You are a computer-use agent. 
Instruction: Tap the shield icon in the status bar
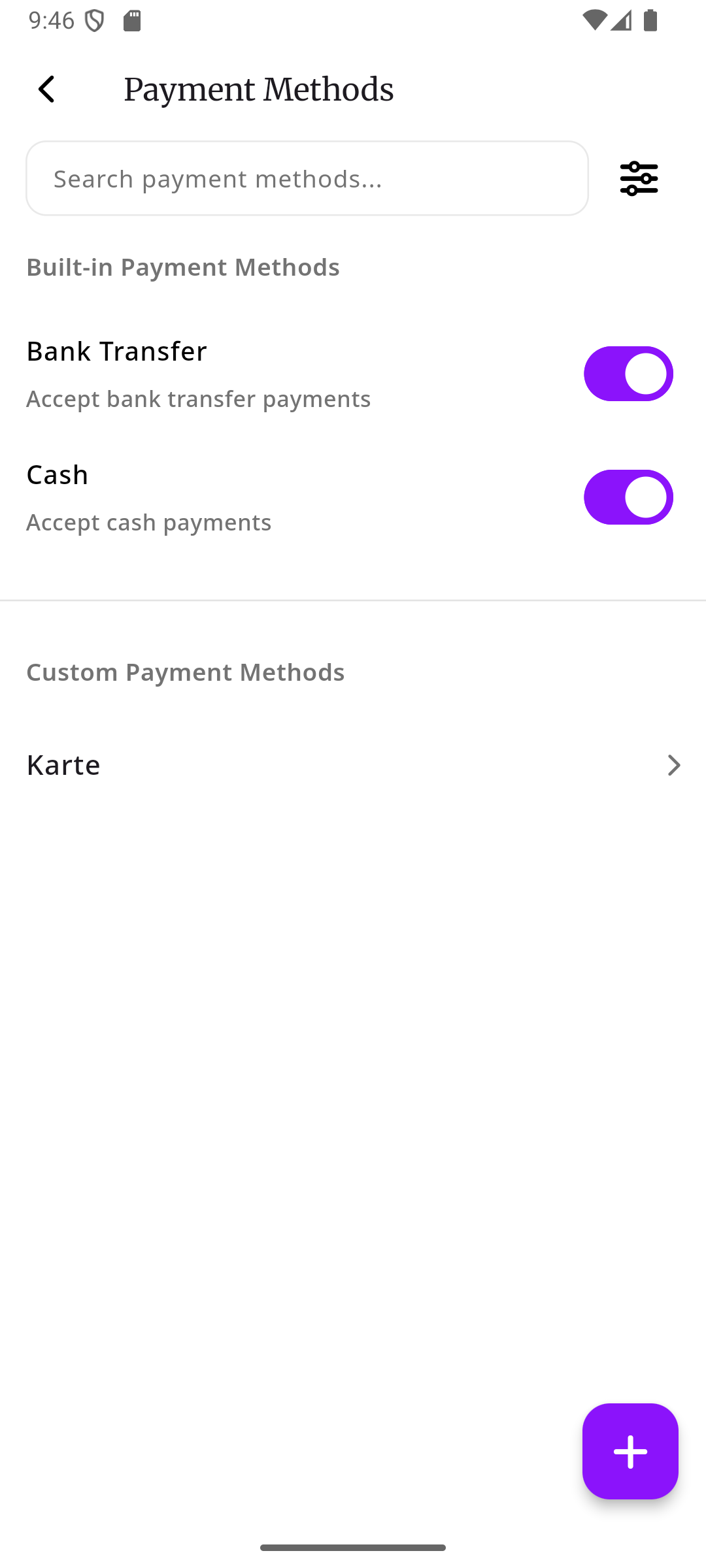coord(95,22)
